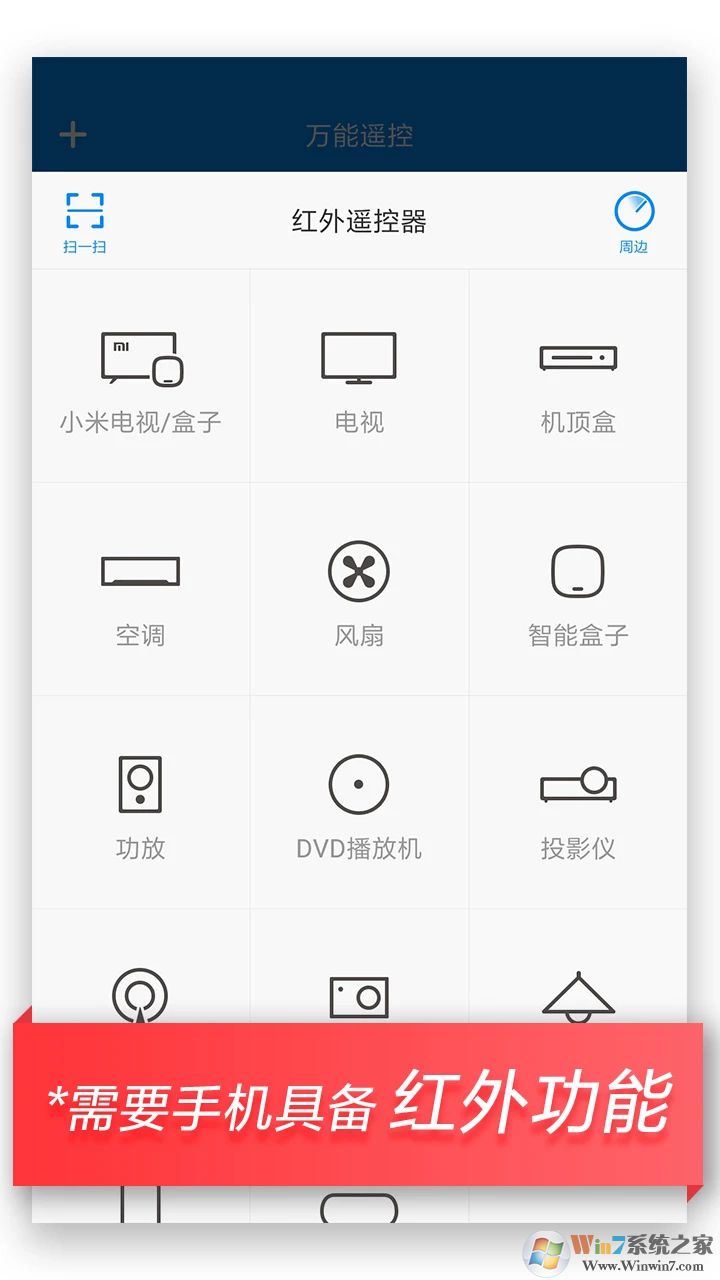The width and height of the screenshot is (720, 1280).
Task: Tap the plus button to add remote
Action: coord(71,135)
